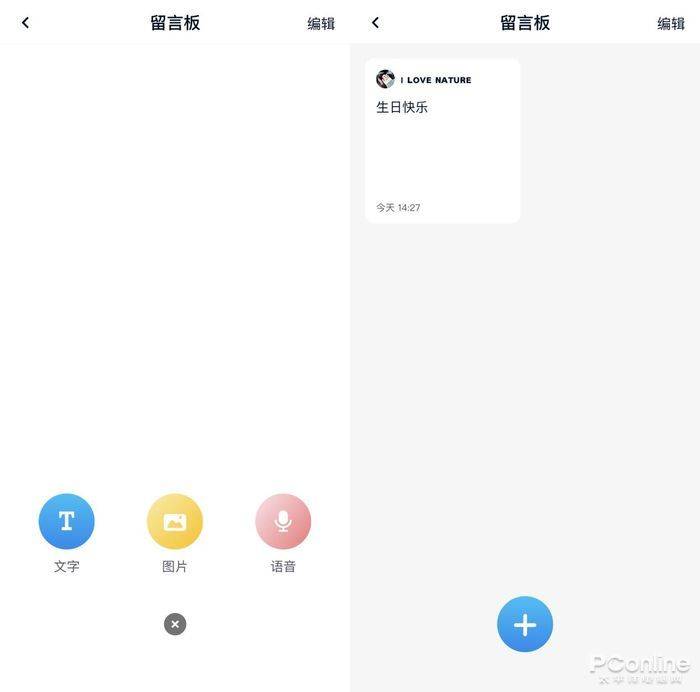Screen dimensions: 700x692
Task: Tap the 语音 voice message option
Action: pos(283,522)
